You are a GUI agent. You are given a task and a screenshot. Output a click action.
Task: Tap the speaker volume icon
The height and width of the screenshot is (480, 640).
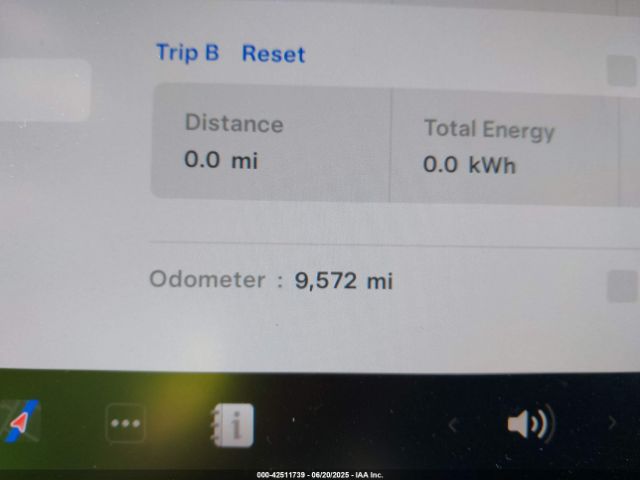click(529, 425)
